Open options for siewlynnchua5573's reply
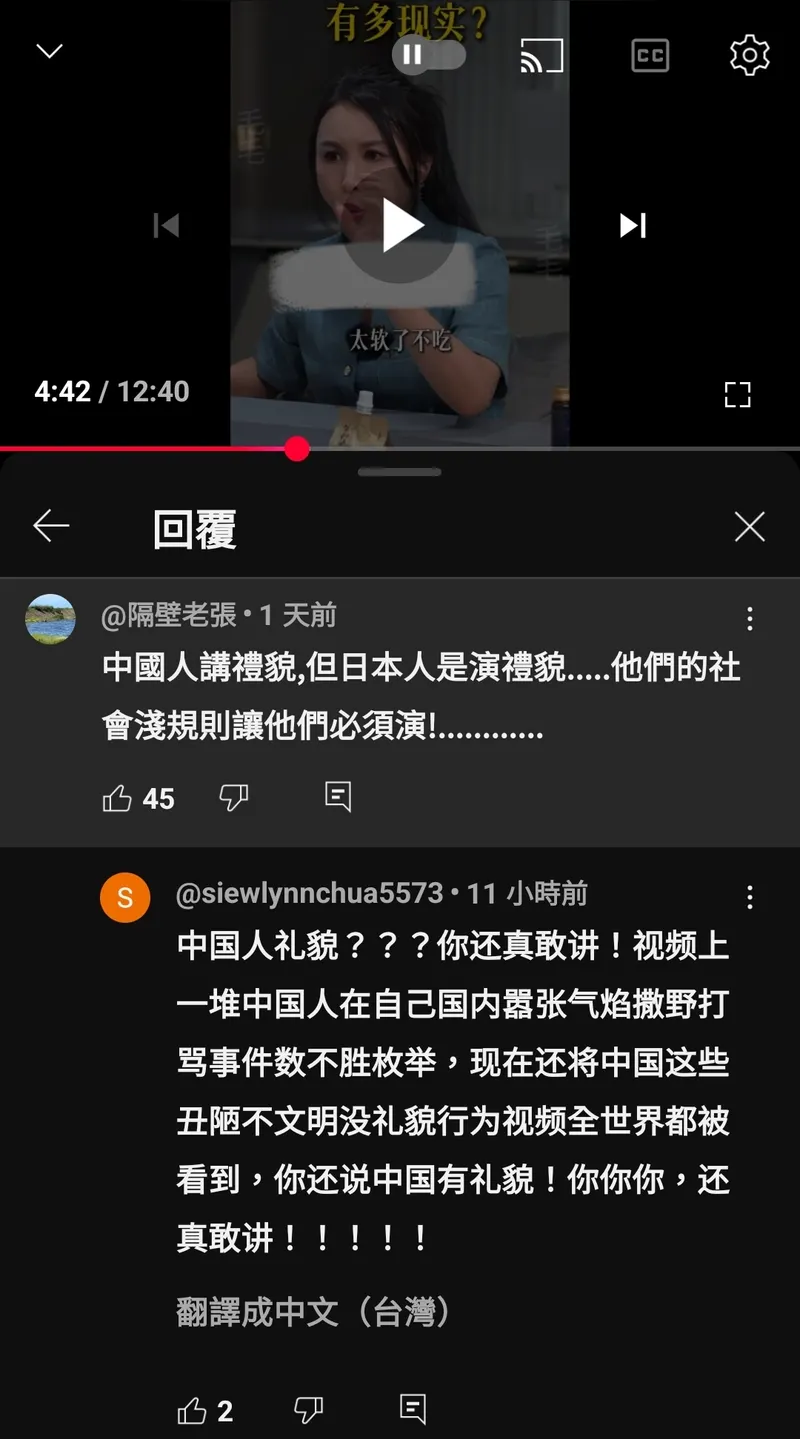Image resolution: width=800 pixels, height=1439 pixels. tap(750, 897)
